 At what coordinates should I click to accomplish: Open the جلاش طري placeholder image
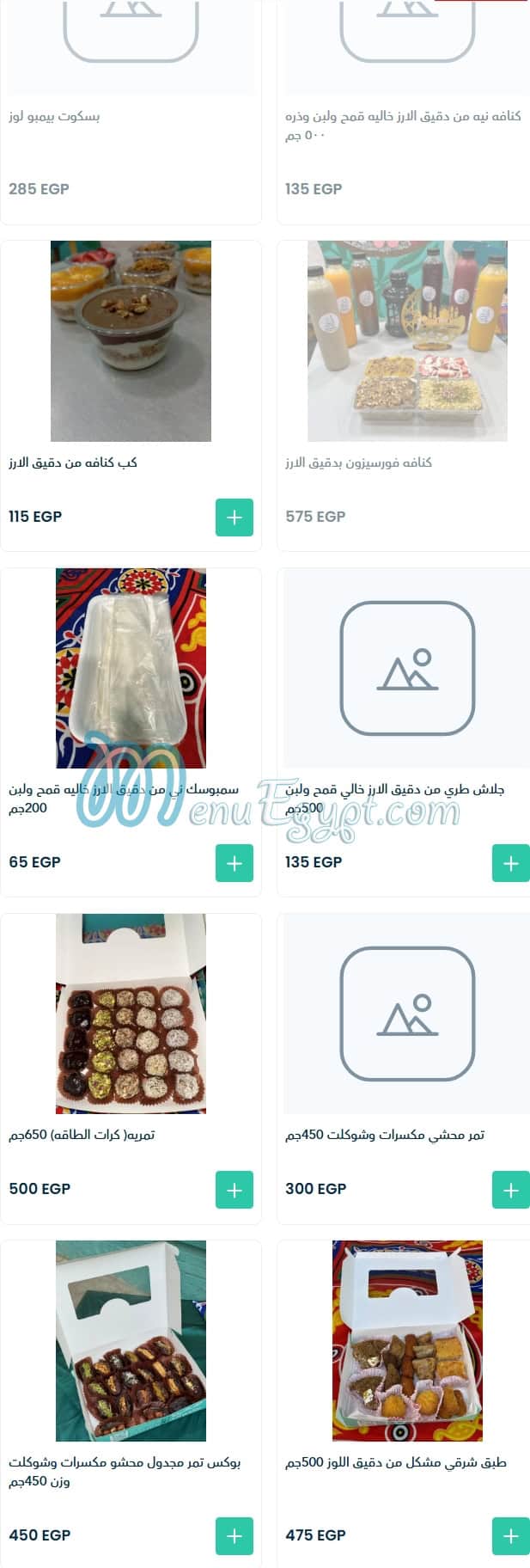(x=407, y=668)
